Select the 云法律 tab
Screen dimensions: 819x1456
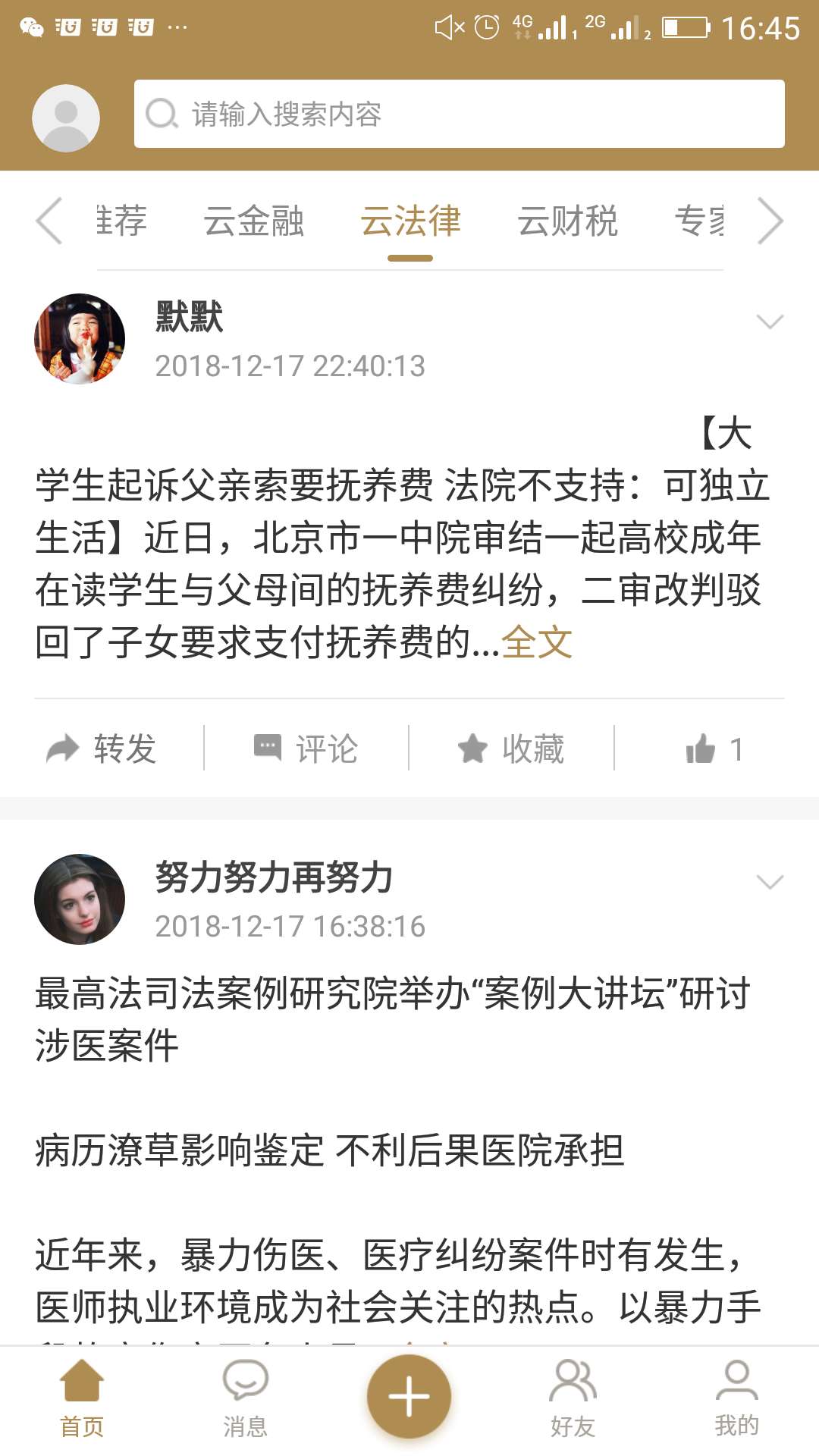pyautogui.click(x=410, y=221)
